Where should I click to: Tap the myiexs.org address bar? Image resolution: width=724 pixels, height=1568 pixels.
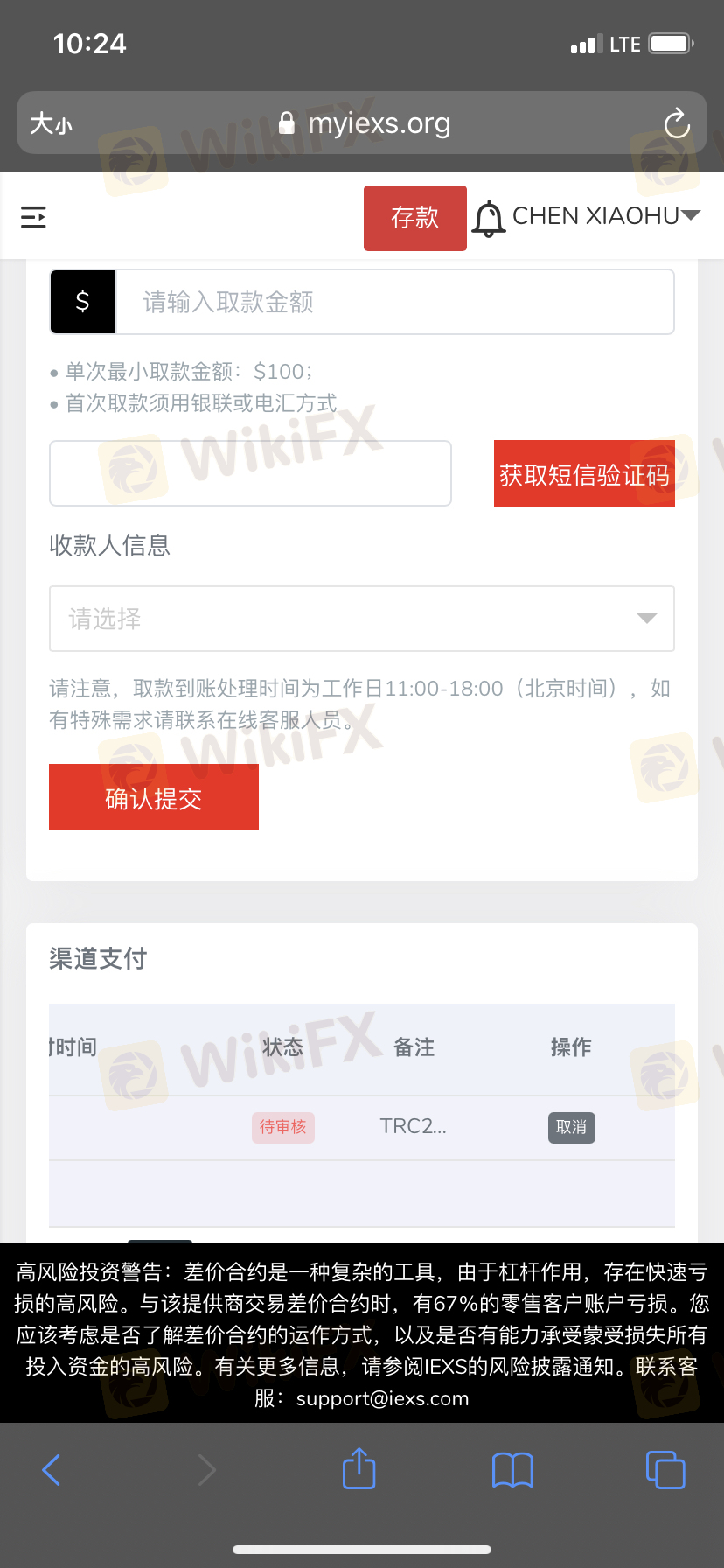[364, 123]
